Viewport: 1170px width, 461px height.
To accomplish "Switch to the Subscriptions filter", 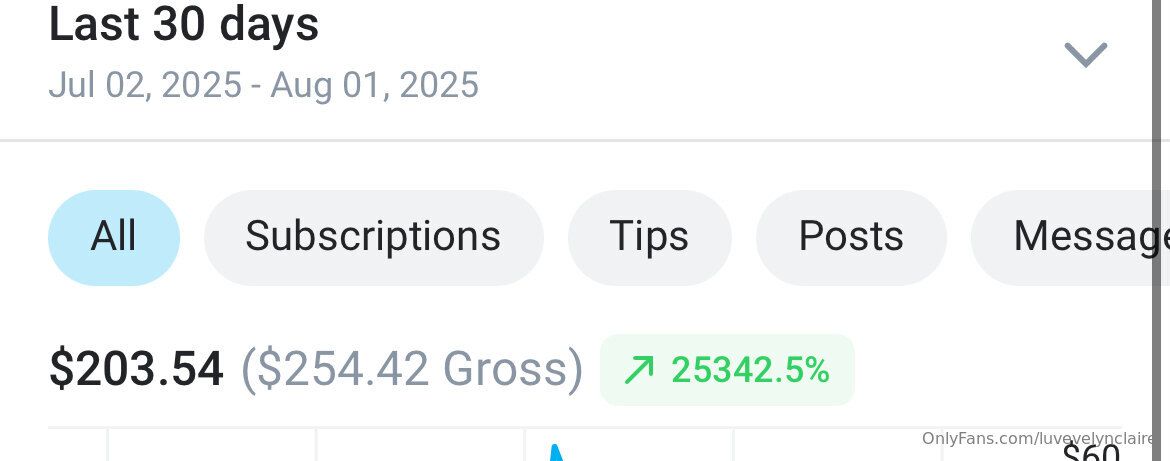I will pos(373,237).
